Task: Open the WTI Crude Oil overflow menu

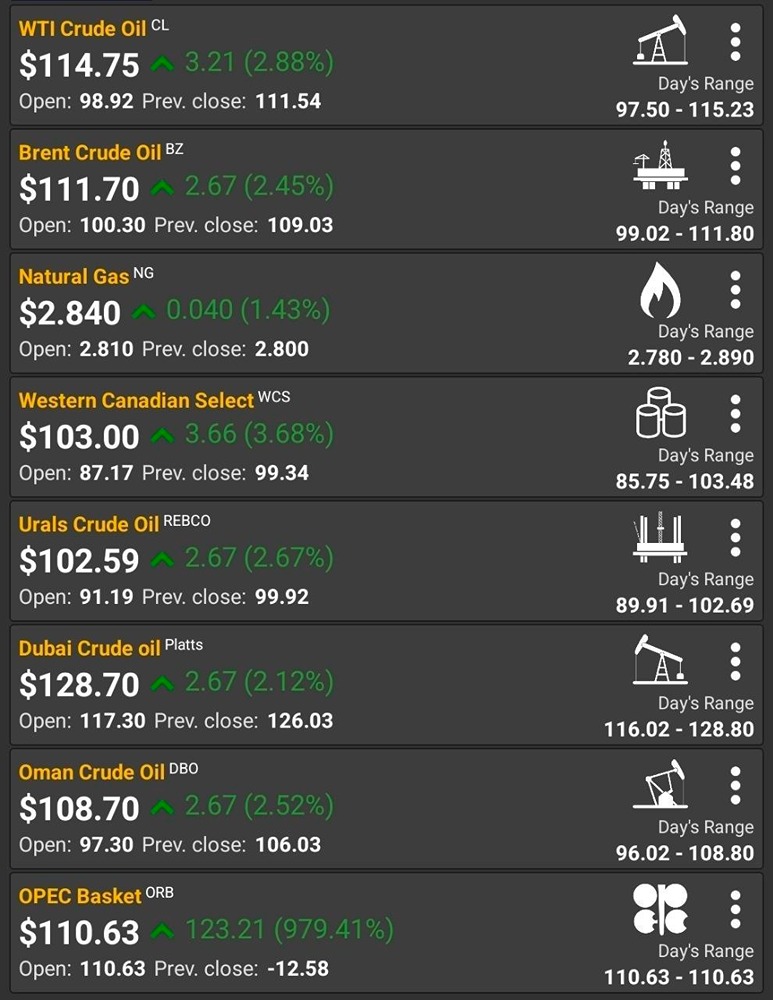Action: click(735, 42)
